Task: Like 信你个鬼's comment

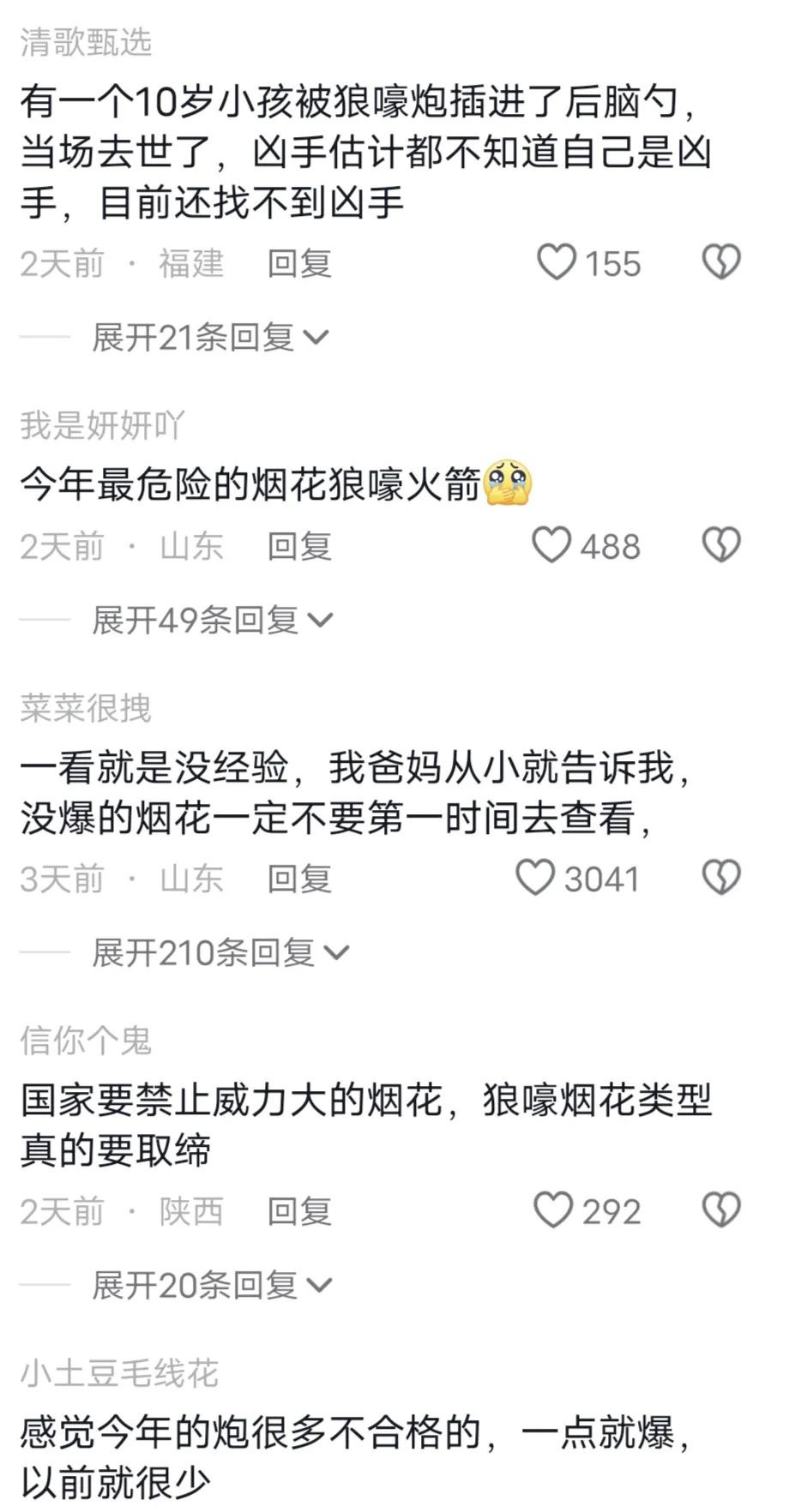Action: coord(553,1210)
